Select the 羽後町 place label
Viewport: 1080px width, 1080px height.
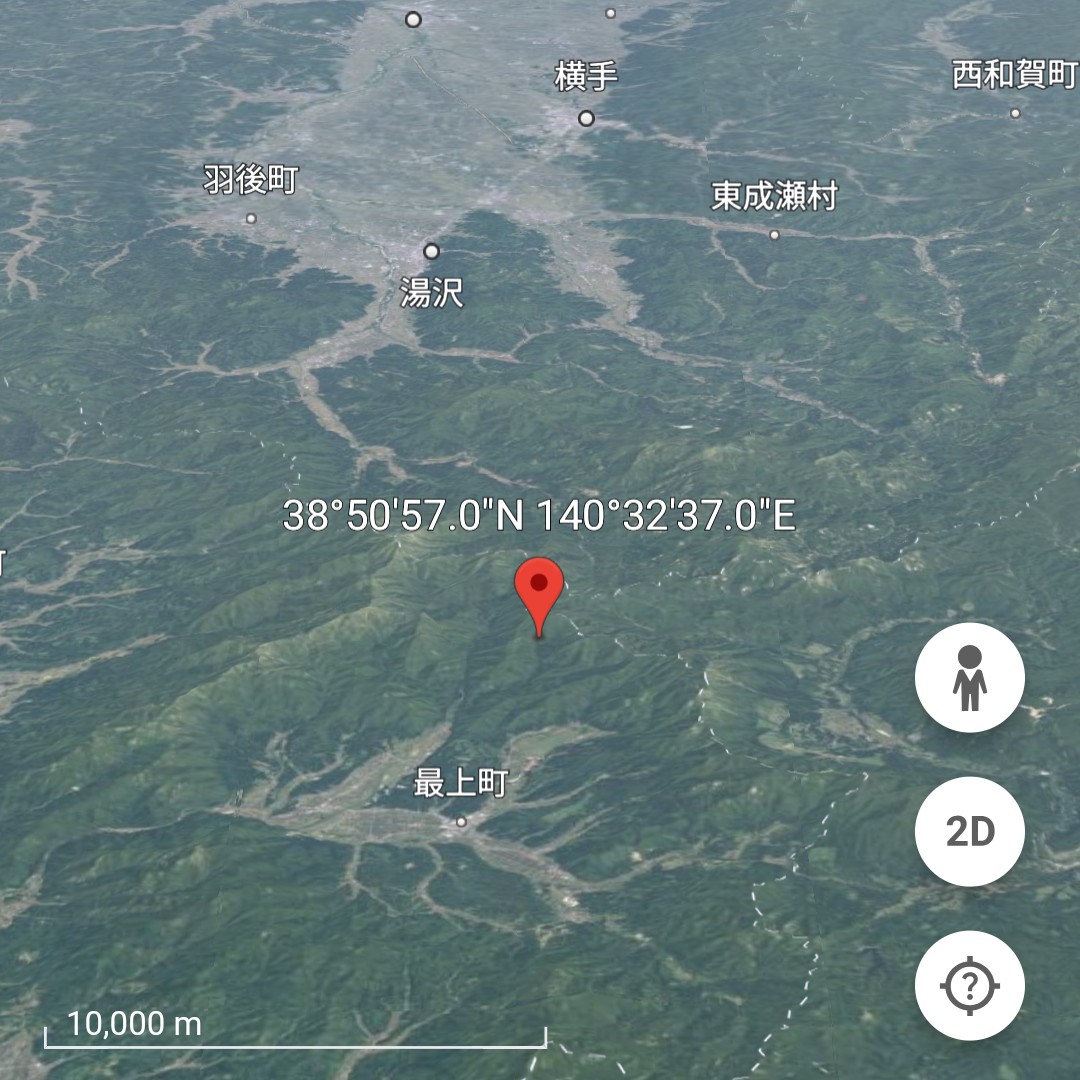(x=251, y=181)
